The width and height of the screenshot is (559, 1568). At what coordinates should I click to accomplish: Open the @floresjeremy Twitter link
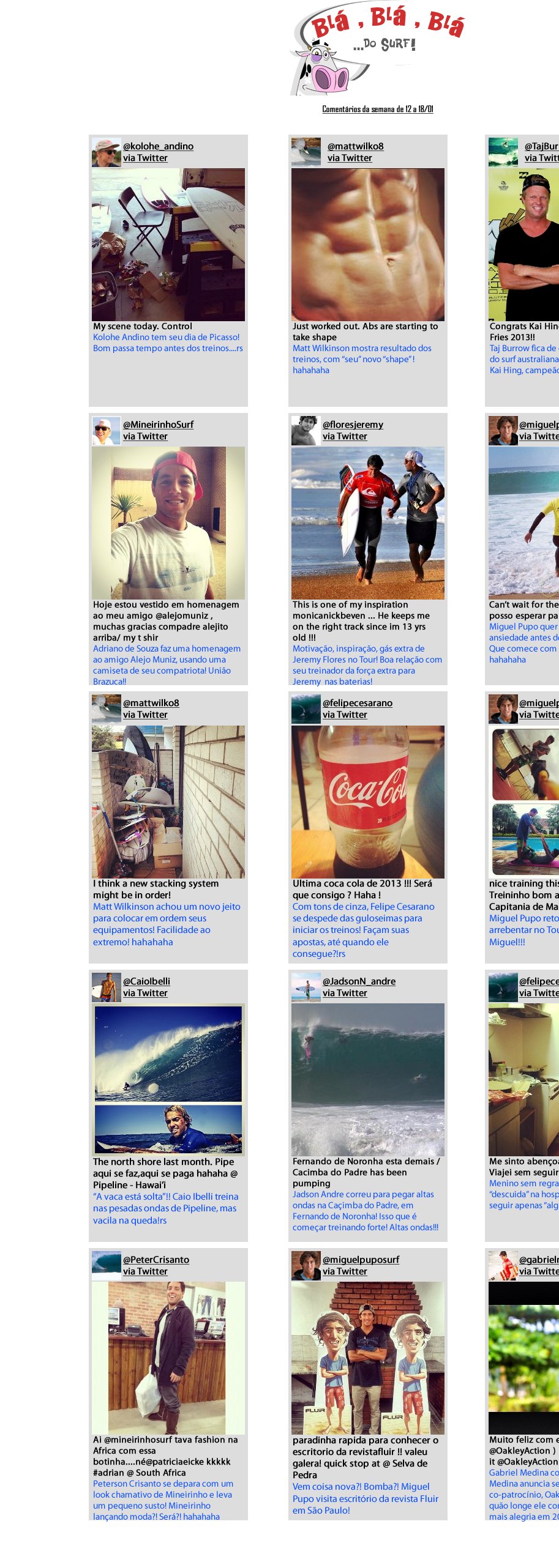coord(353,425)
